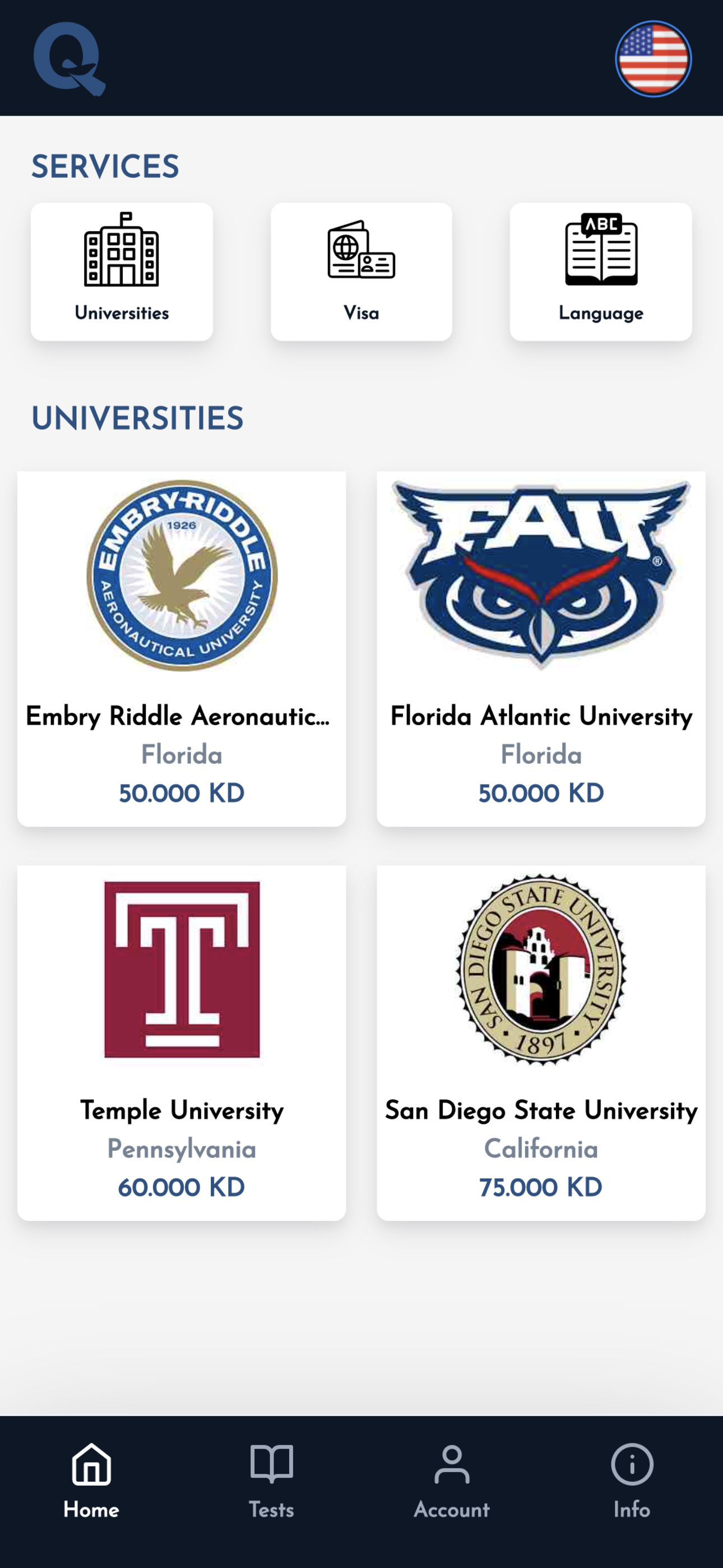Screen dimensions: 723x1568
Task: Go to the Home tab
Action: point(91,1481)
